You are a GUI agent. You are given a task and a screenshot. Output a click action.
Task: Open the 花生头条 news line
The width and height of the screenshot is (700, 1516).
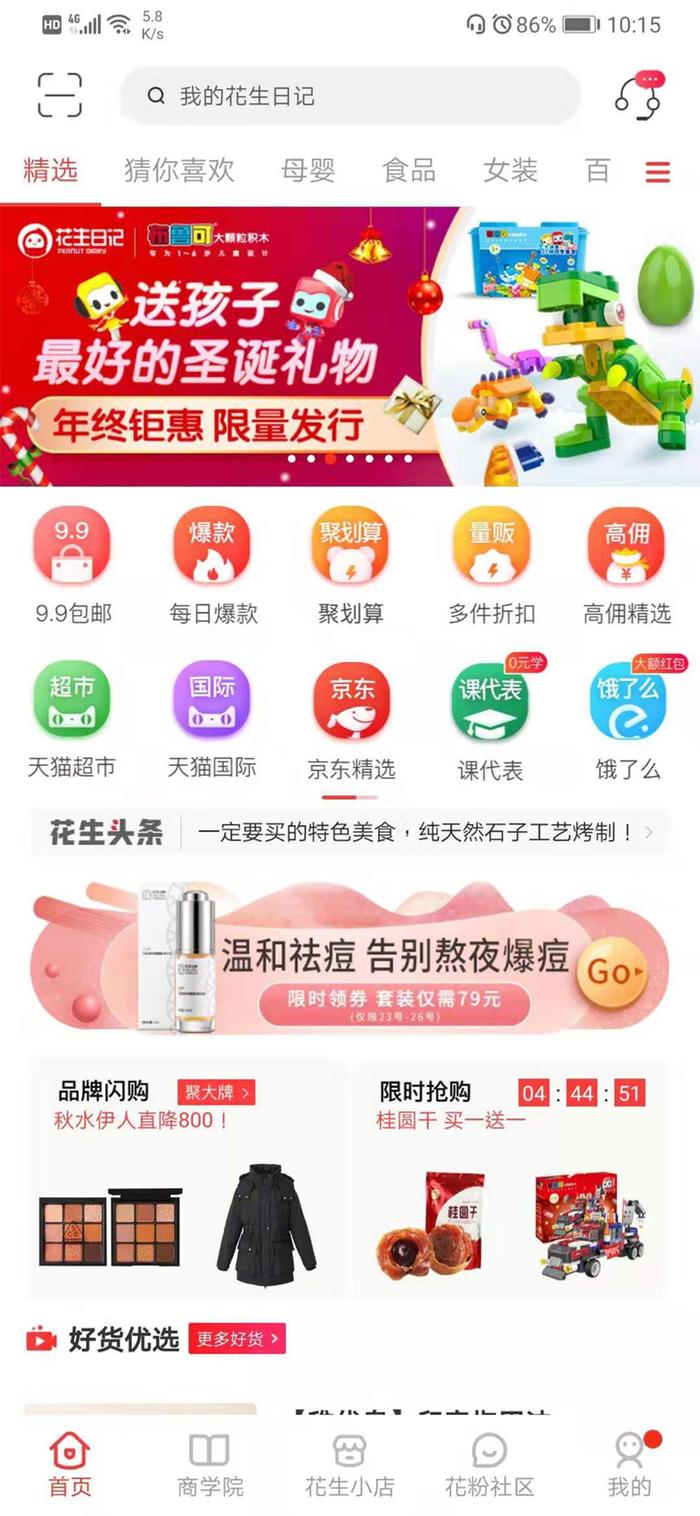pos(415,832)
